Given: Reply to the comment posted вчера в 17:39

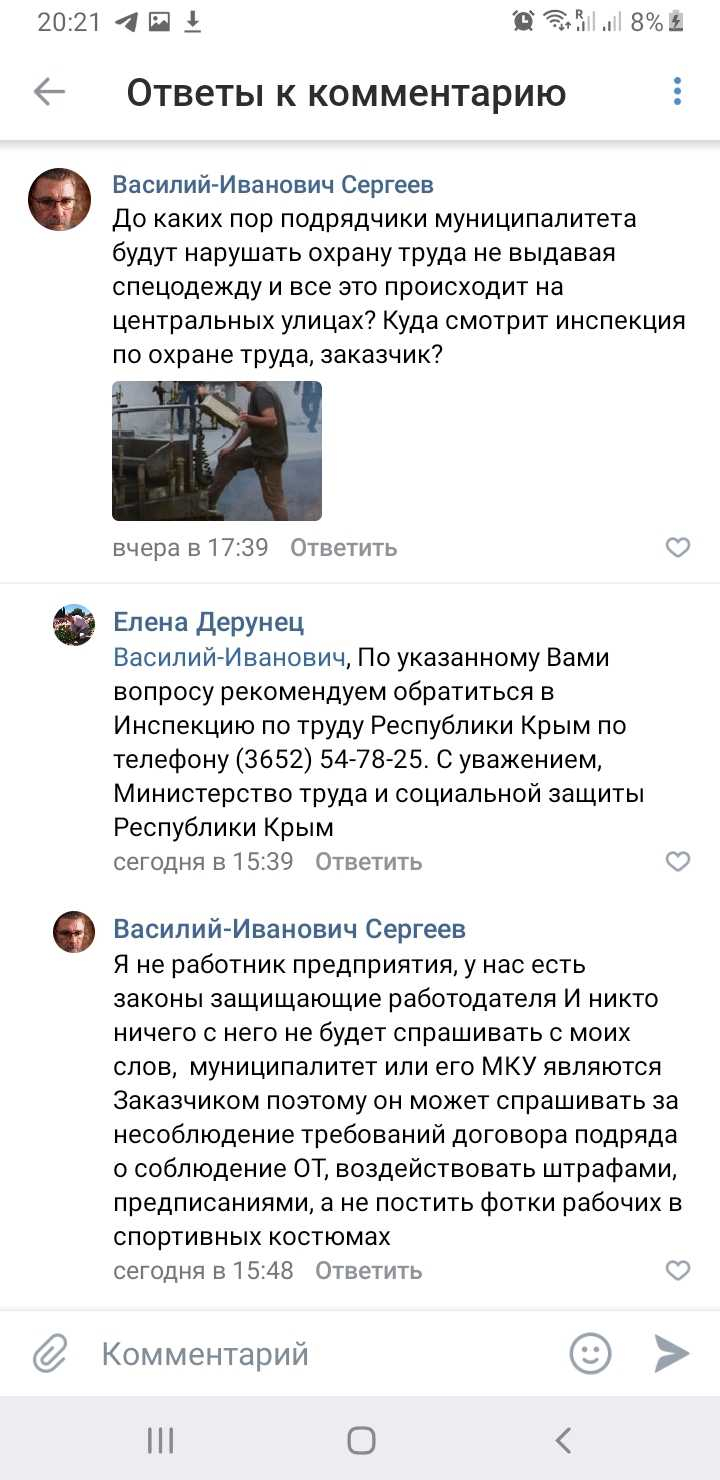Looking at the screenshot, I should point(343,548).
